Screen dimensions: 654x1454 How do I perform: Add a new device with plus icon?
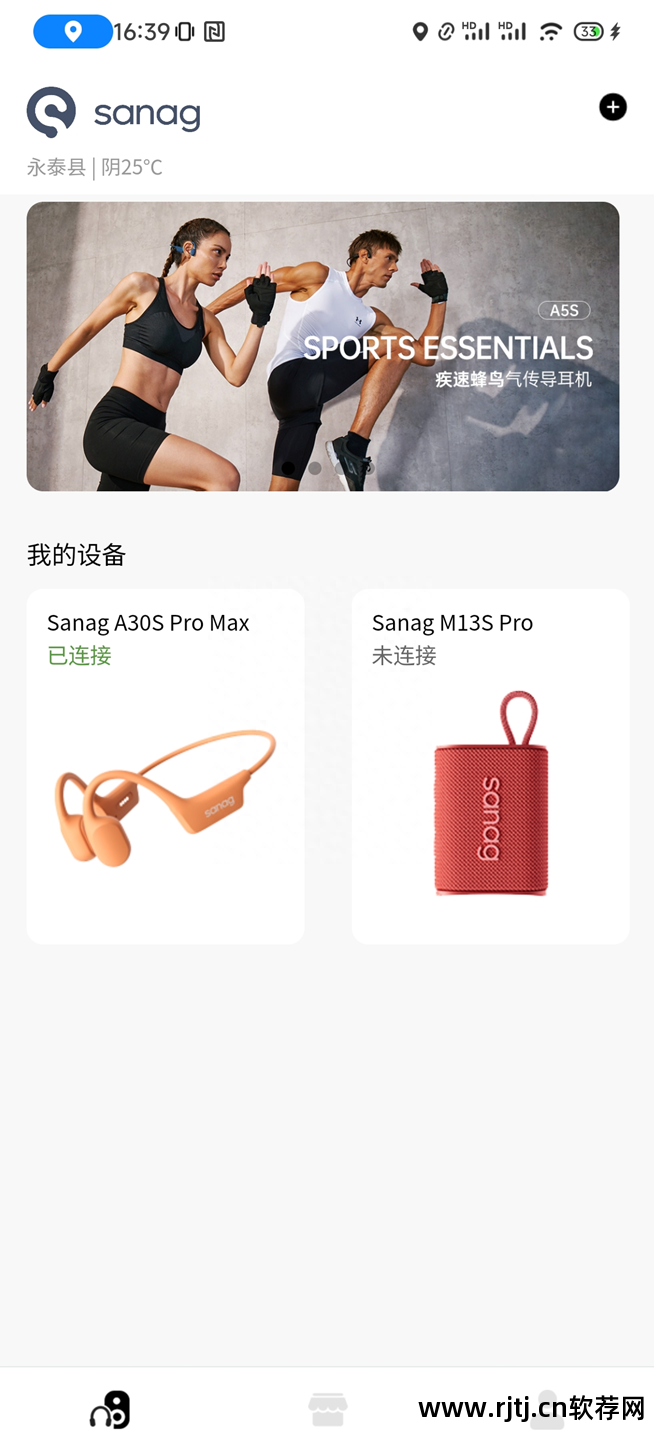point(613,107)
